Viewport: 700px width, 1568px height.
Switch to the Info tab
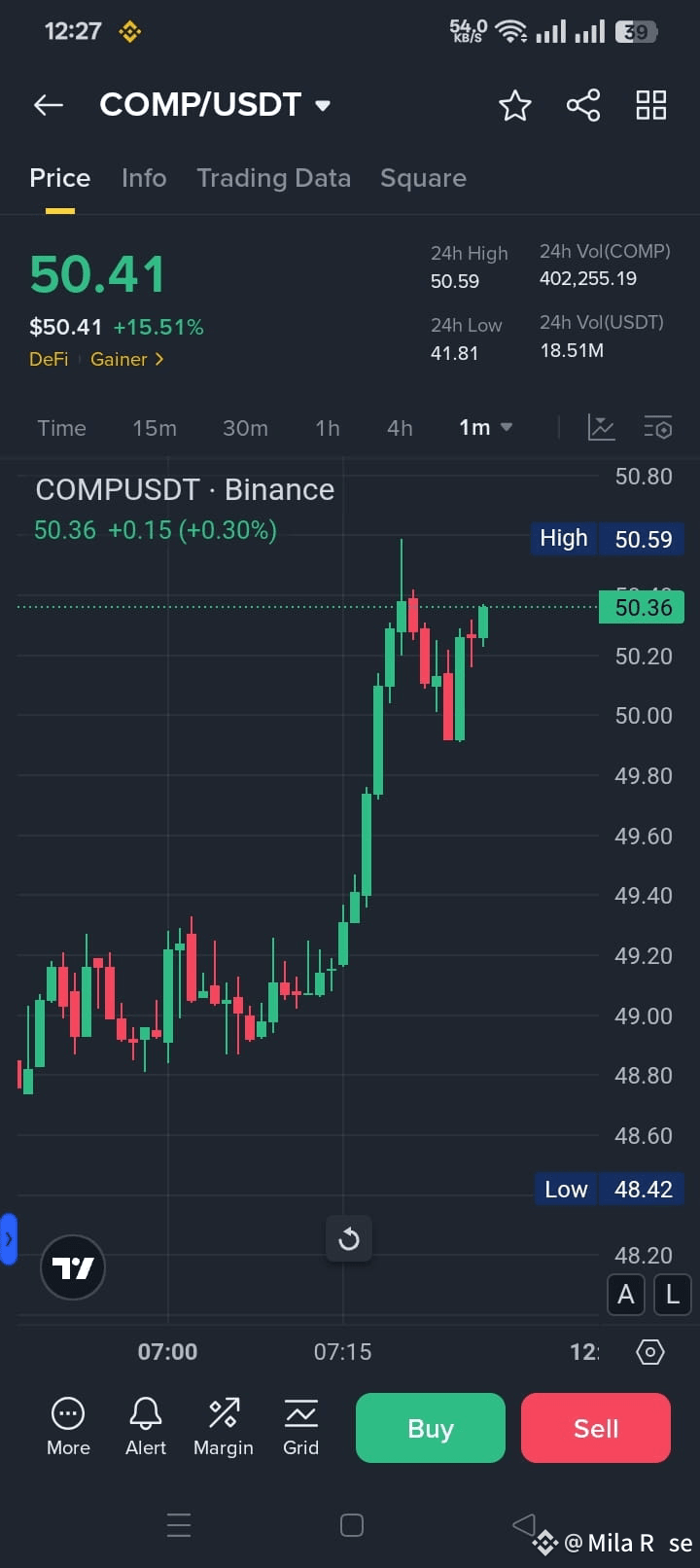click(144, 178)
